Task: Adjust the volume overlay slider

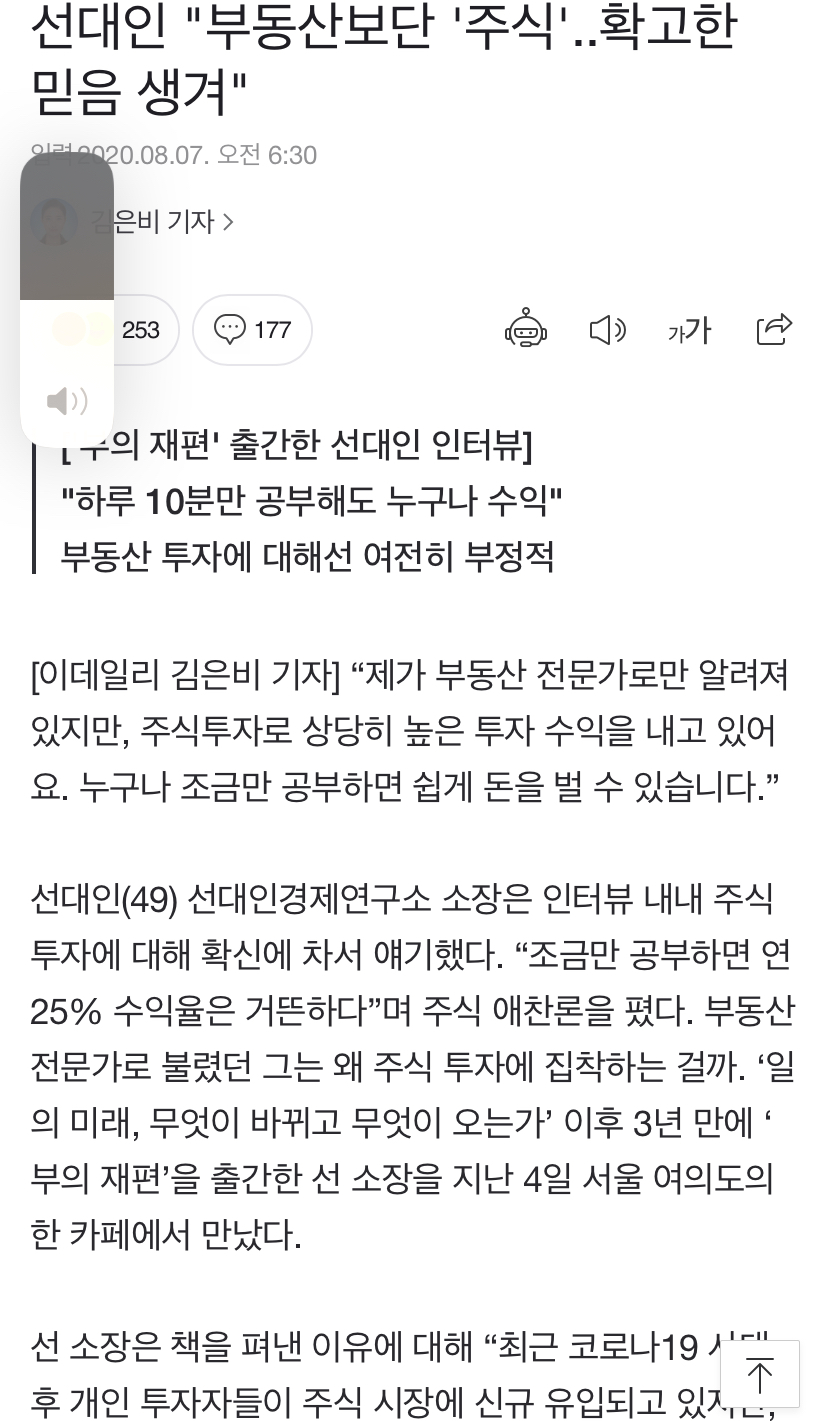Action: tap(67, 299)
